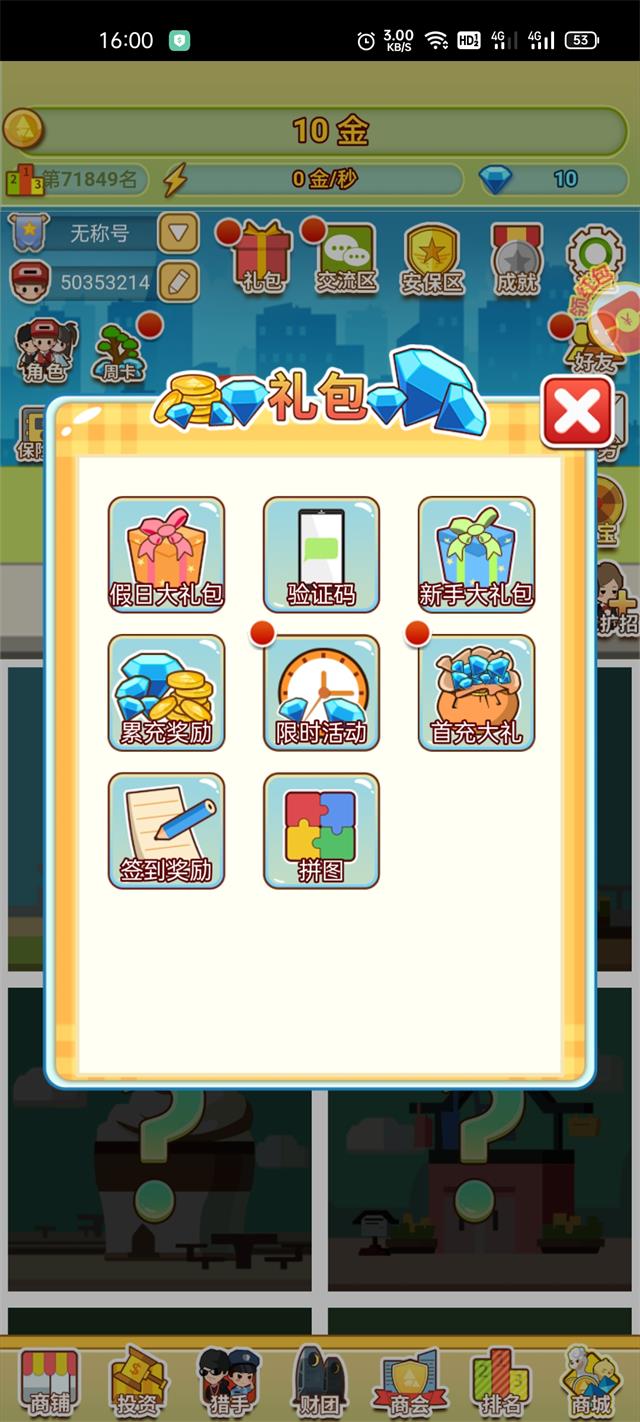Screen dimensions: 640x1422
Task: Expand the 无称号 title dropdown
Action: click(178, 234)
